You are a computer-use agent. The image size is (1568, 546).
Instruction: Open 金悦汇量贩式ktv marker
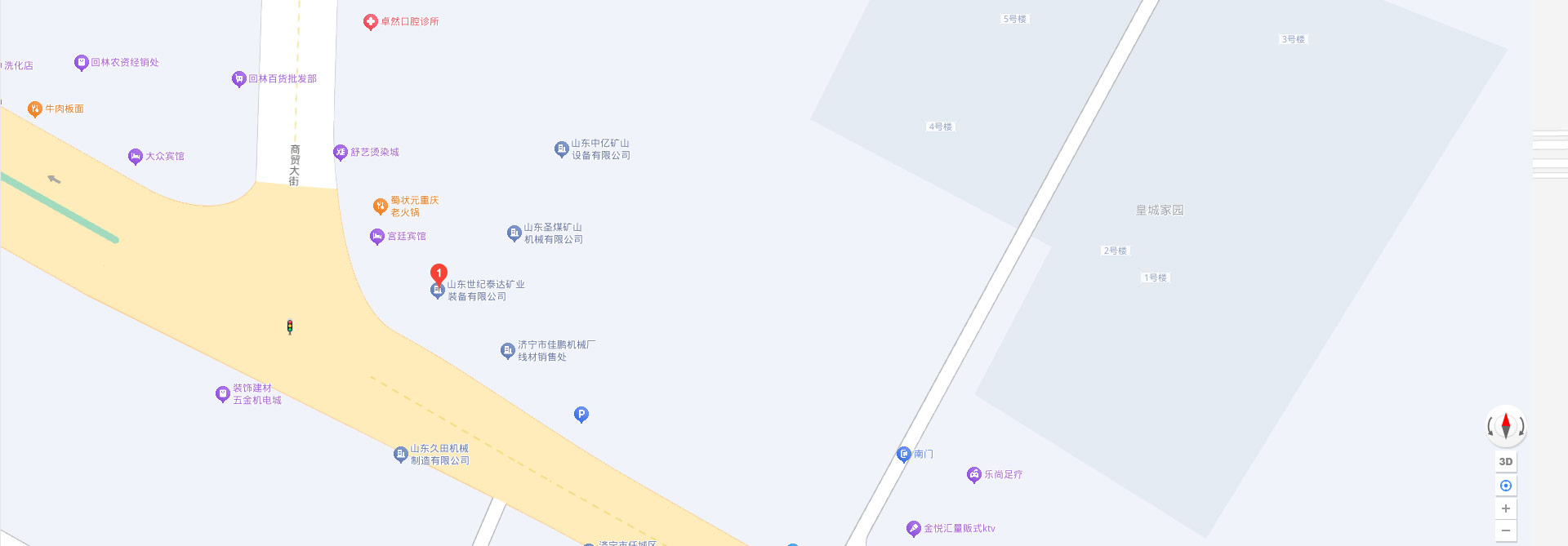[x=913, y=529]
